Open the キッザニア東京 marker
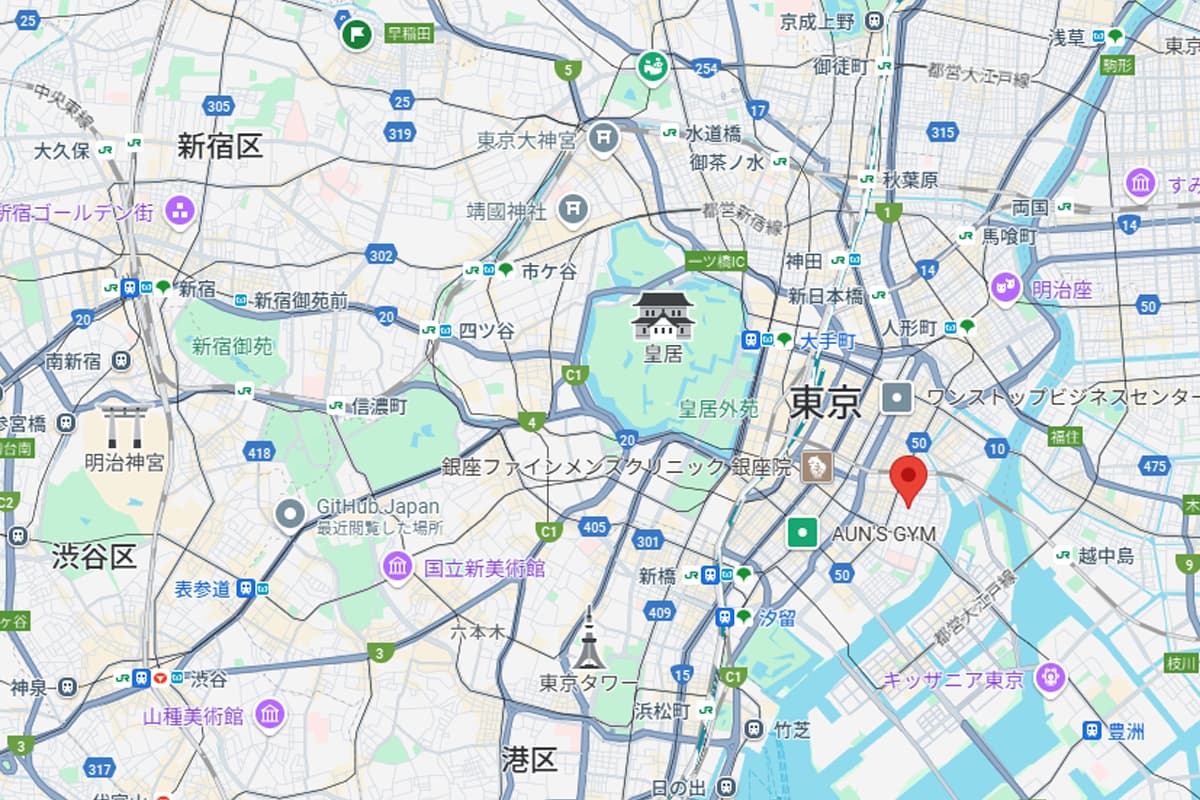 1051,679
